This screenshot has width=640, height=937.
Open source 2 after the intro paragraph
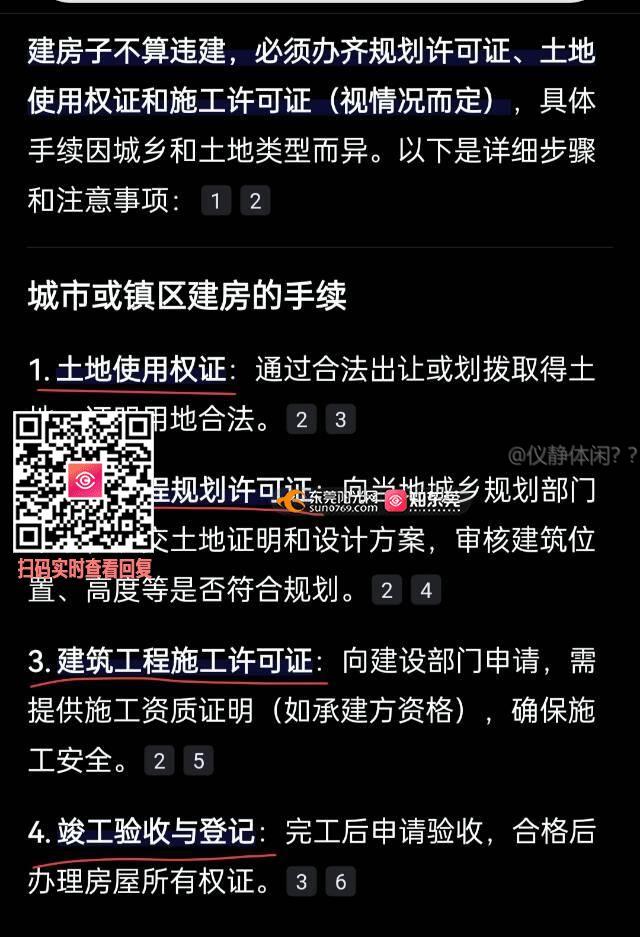[255, 201]
